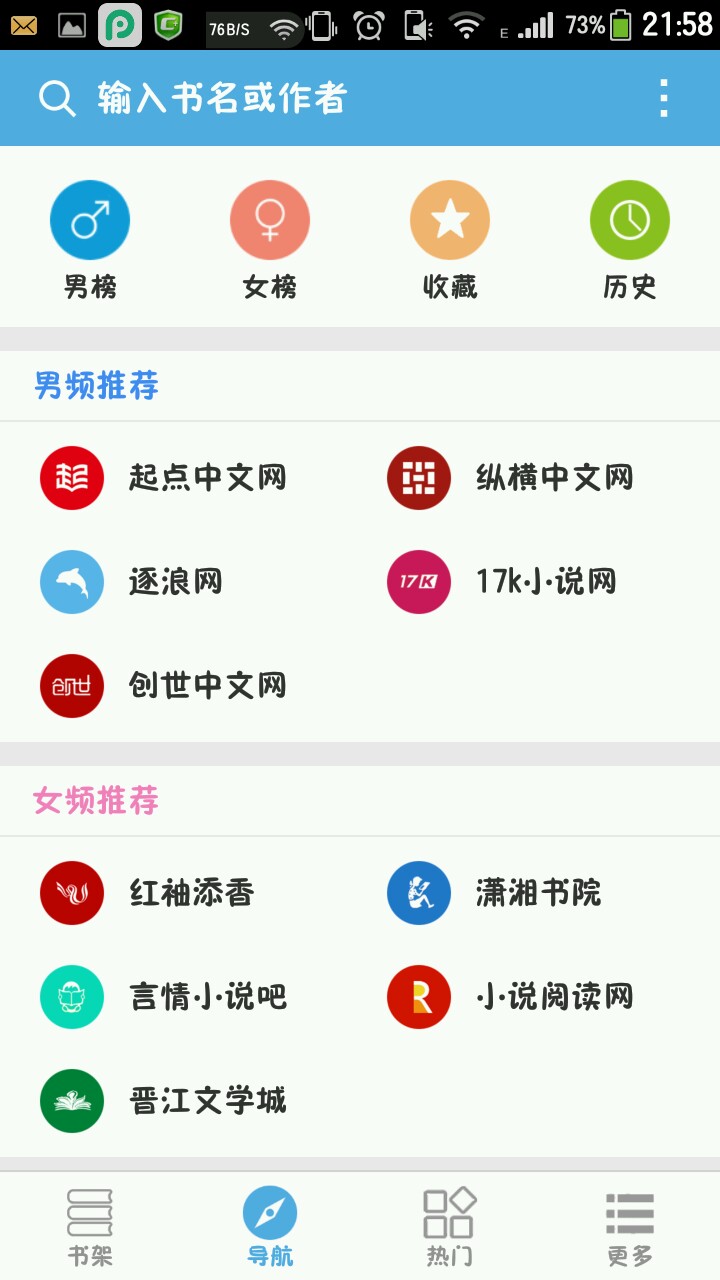
Task: Open 晋江文学城
Action: (165, 1101)
